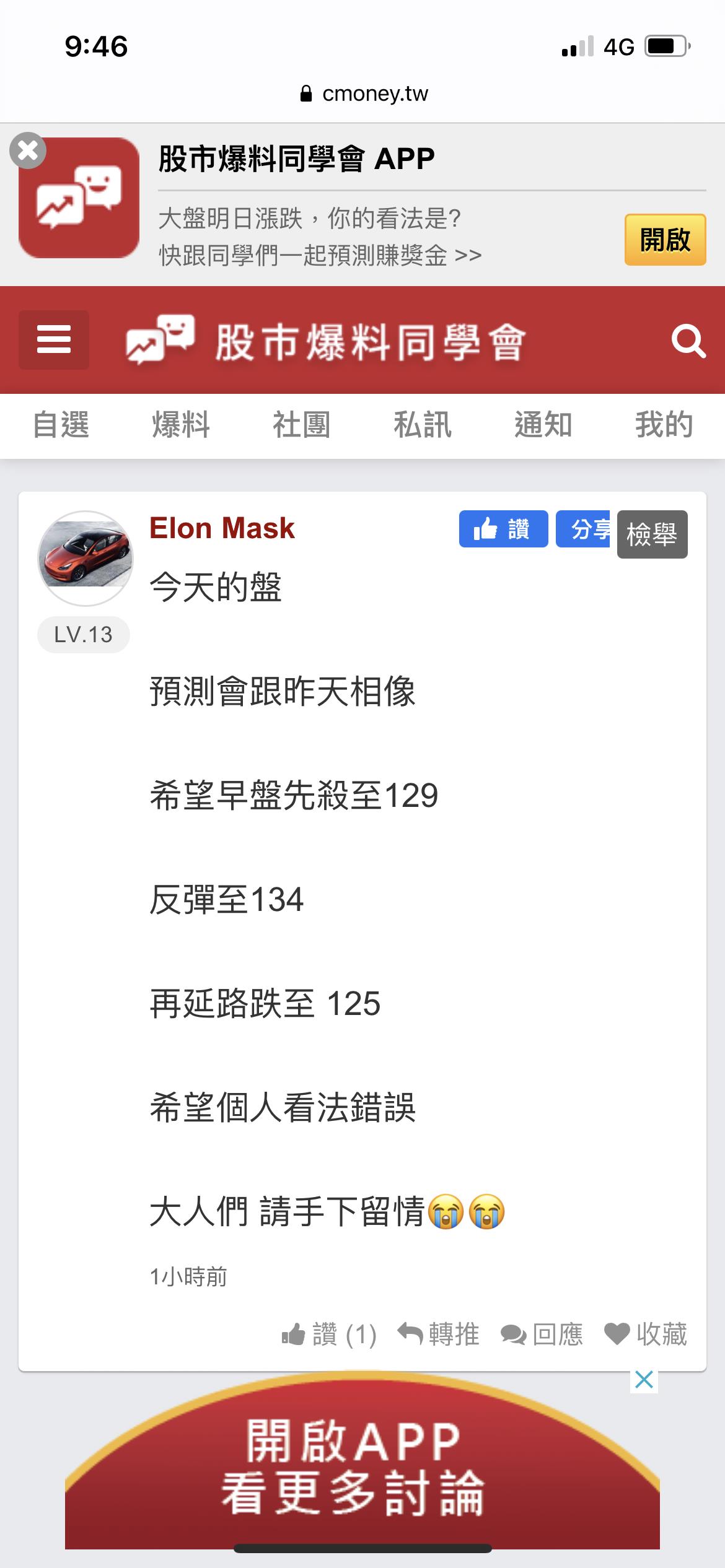725x1568 pixels.
Task: Share the post with 分享 button
Action: (584, 529)
